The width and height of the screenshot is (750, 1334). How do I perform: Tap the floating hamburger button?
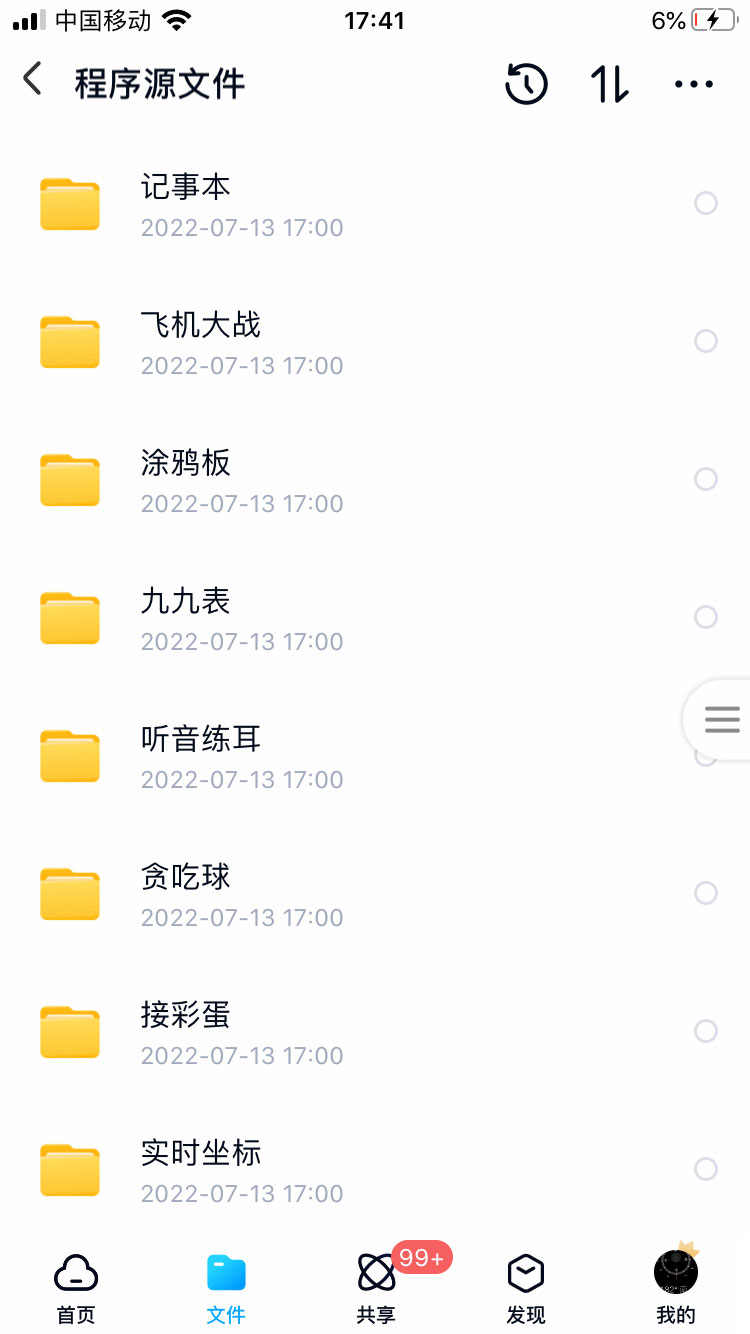(x=722, y=719)
